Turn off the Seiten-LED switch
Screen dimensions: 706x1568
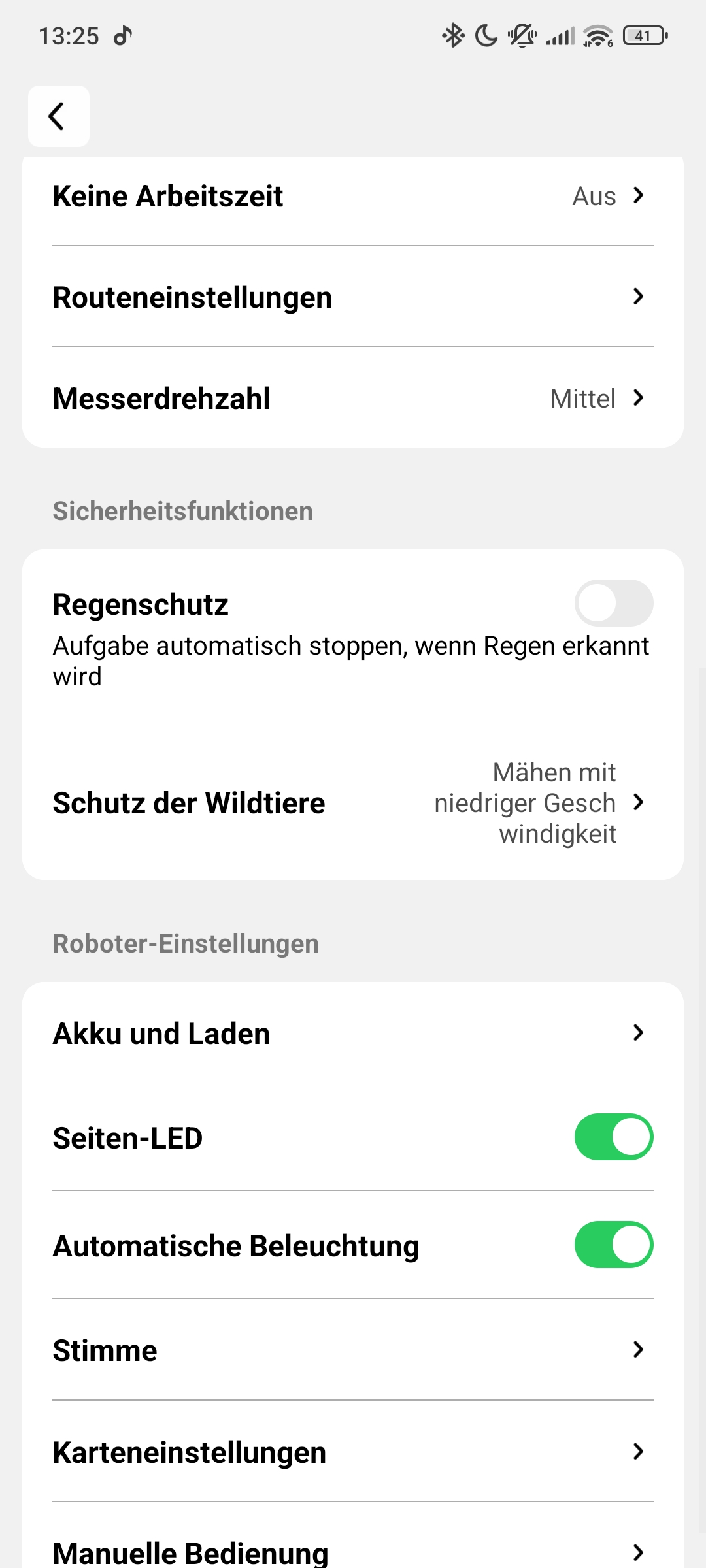613,1137
